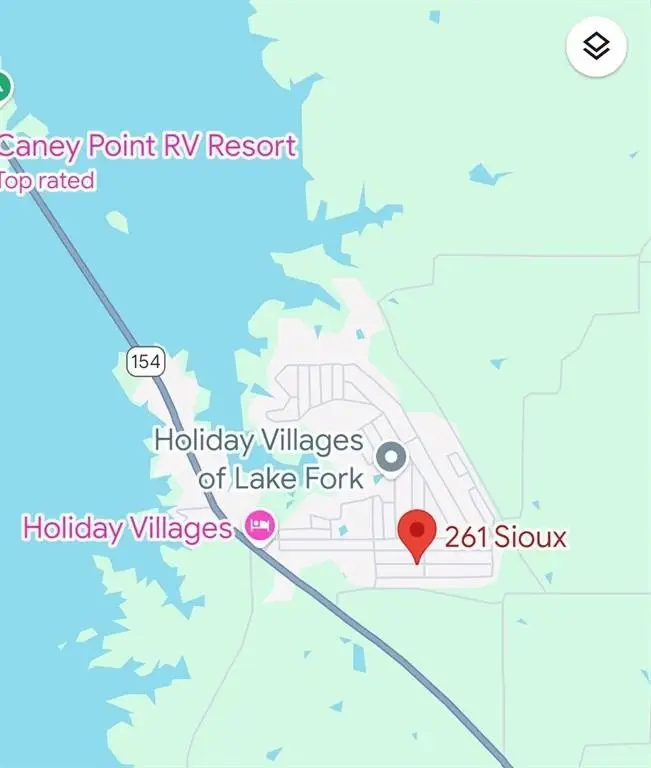Tap the red pin for 261 Sioux

pos(416,532)
